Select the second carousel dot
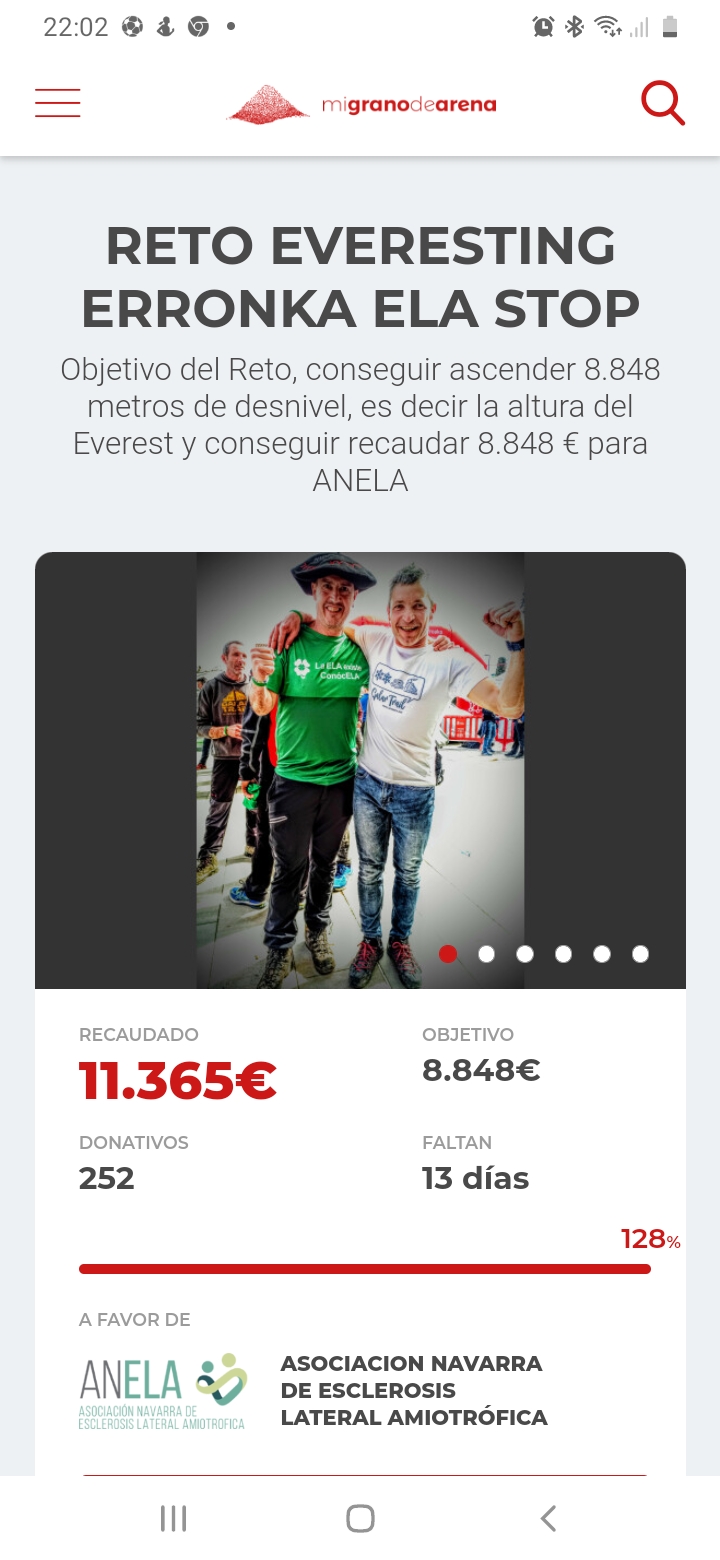The height and width of the screenshot is (1560, 720). tap(486, 954)
